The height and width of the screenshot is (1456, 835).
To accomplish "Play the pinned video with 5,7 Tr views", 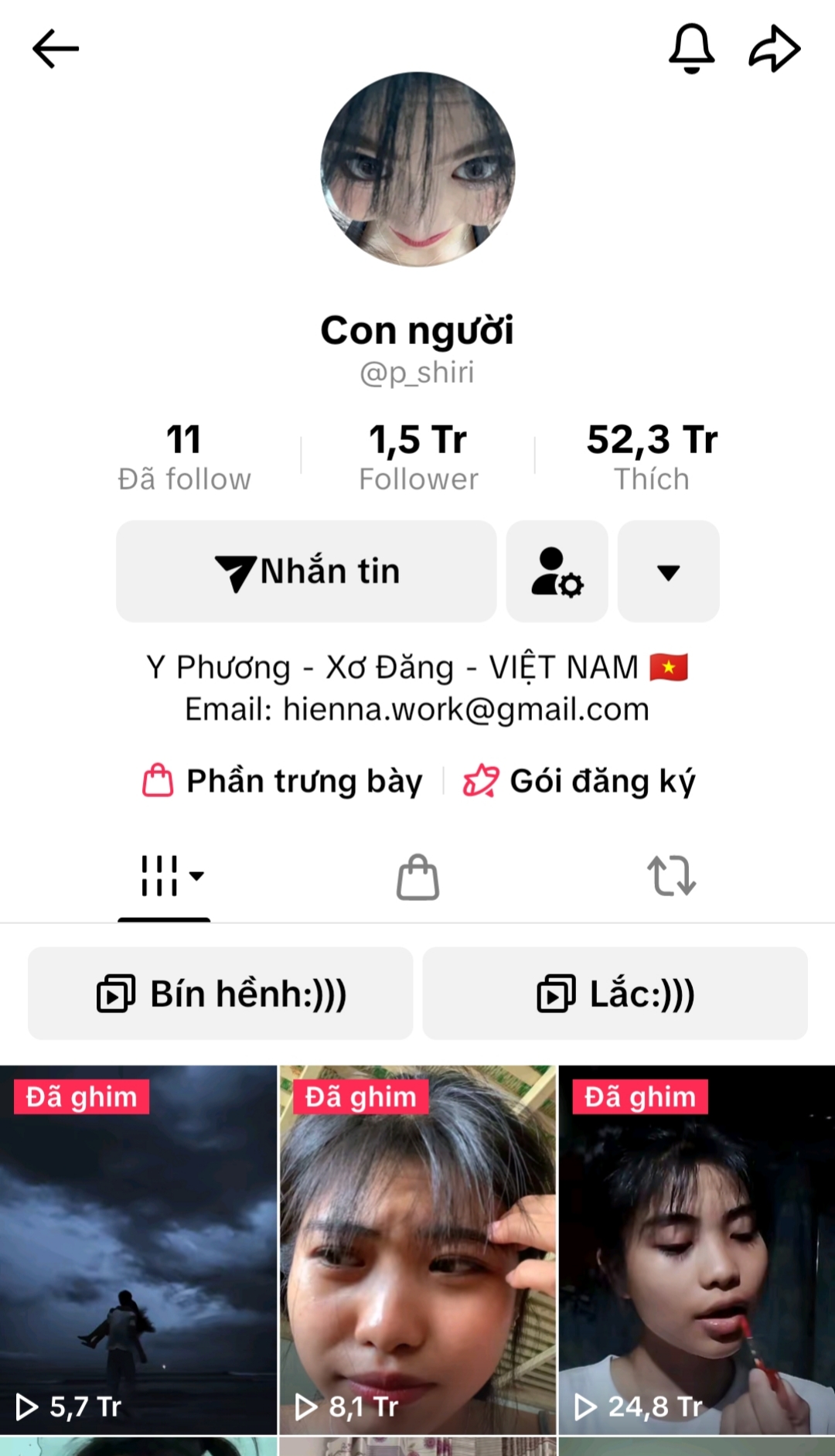I will (x=138, y=1249).
